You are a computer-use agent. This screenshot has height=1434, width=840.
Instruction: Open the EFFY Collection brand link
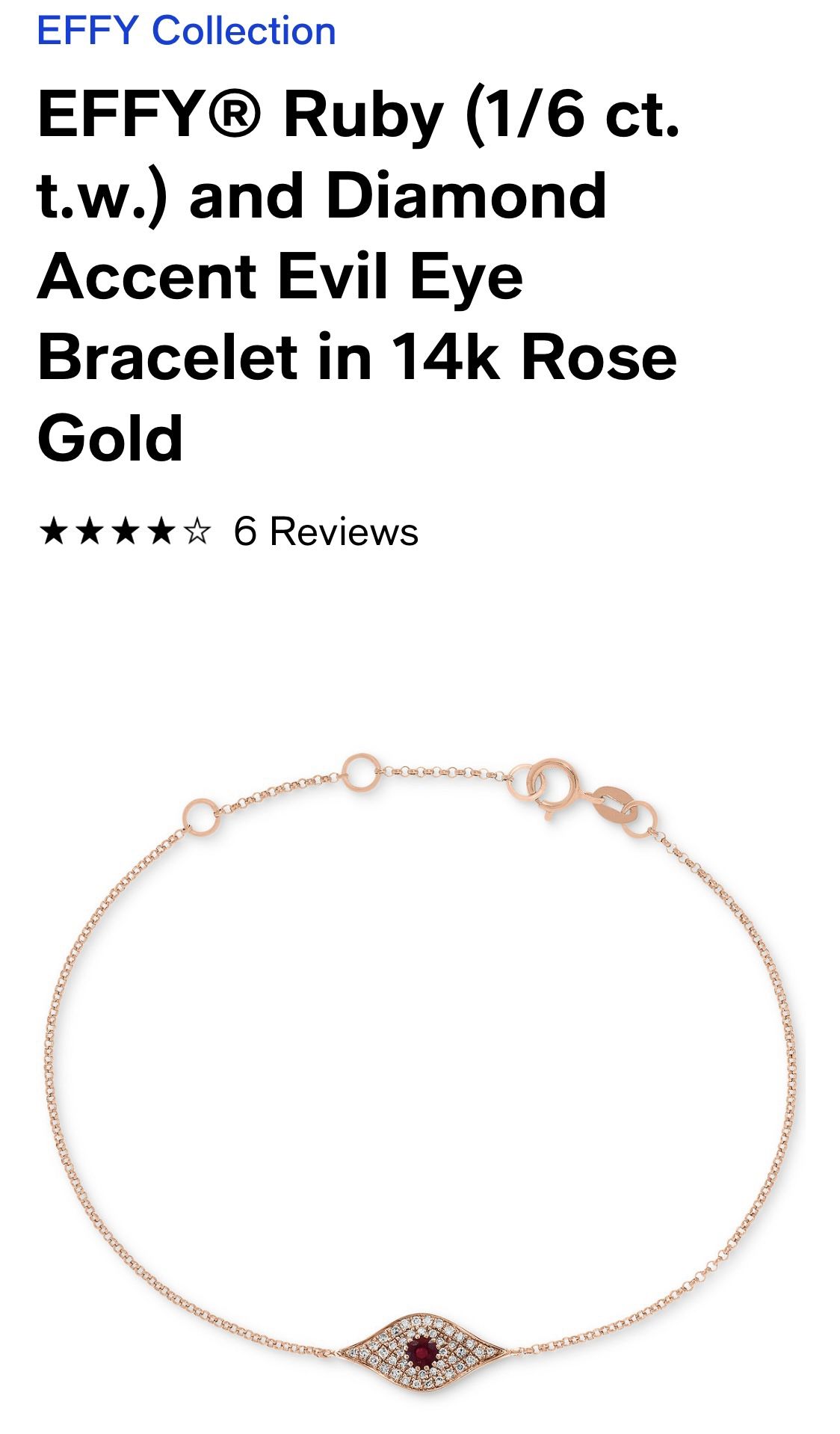pyautogui.click(x=186, y=31)
